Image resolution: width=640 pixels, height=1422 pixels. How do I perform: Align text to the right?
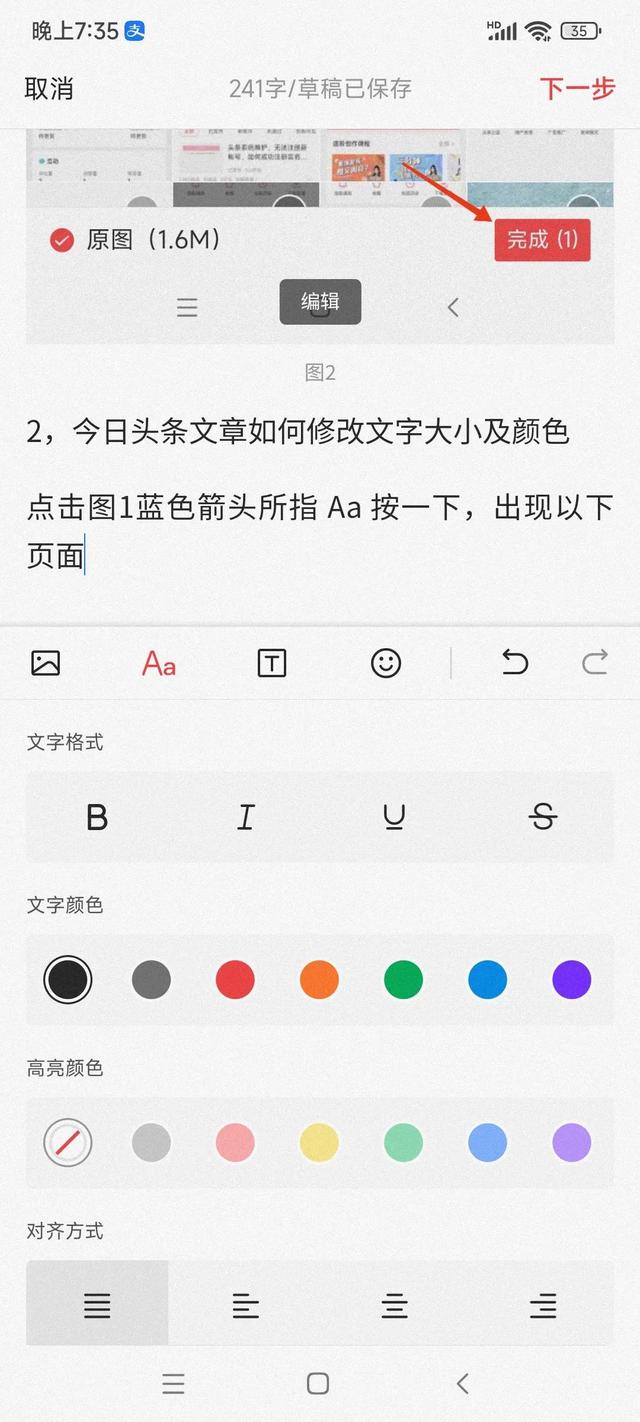pos(542,1305)
